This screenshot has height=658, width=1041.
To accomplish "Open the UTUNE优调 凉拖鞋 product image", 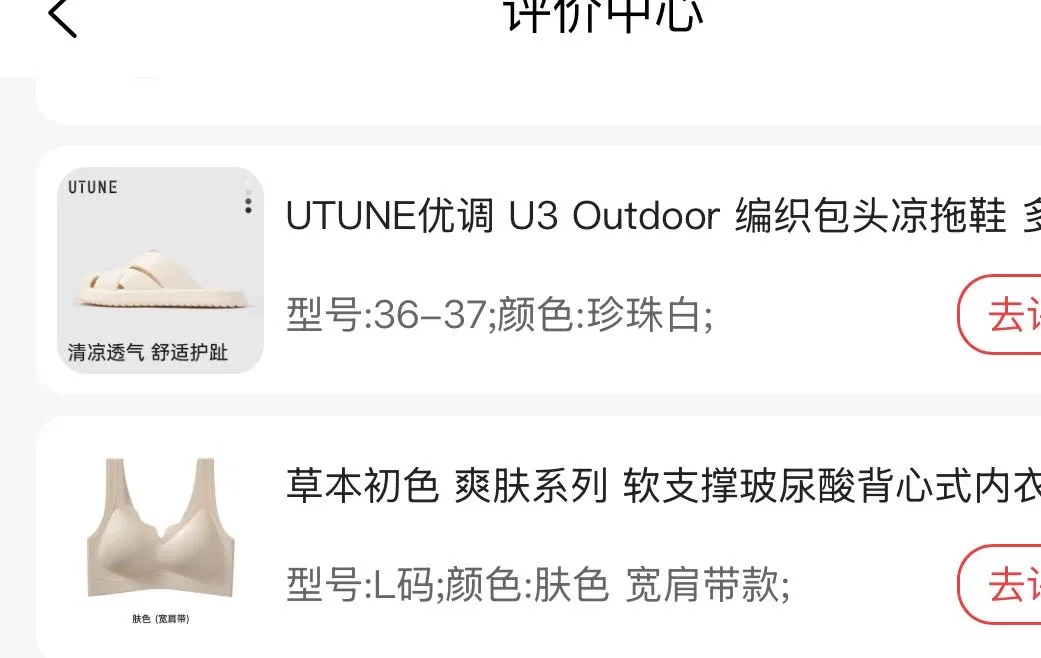I will click(x=160, y=270).
